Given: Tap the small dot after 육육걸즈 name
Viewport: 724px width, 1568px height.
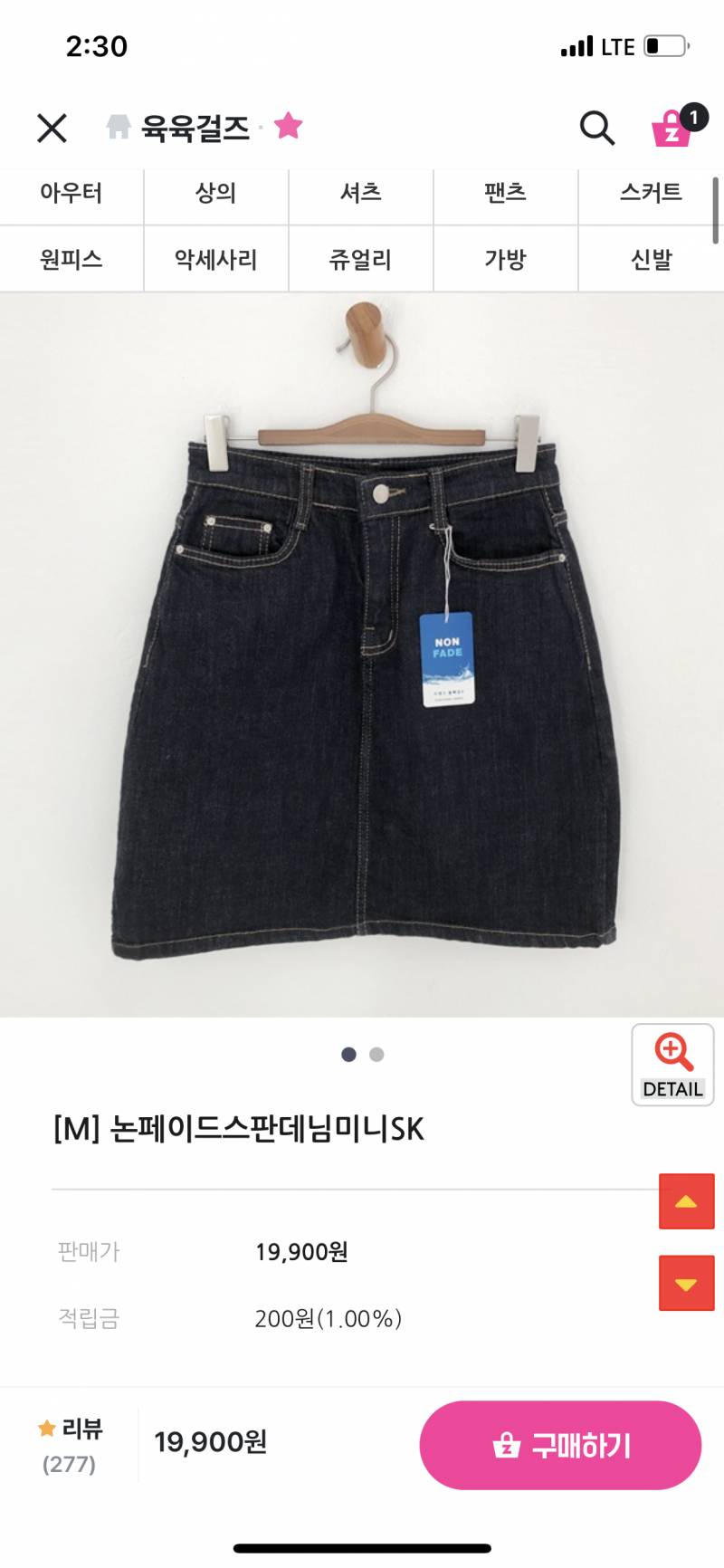Looking at the screenshot, I should (260, 127).
